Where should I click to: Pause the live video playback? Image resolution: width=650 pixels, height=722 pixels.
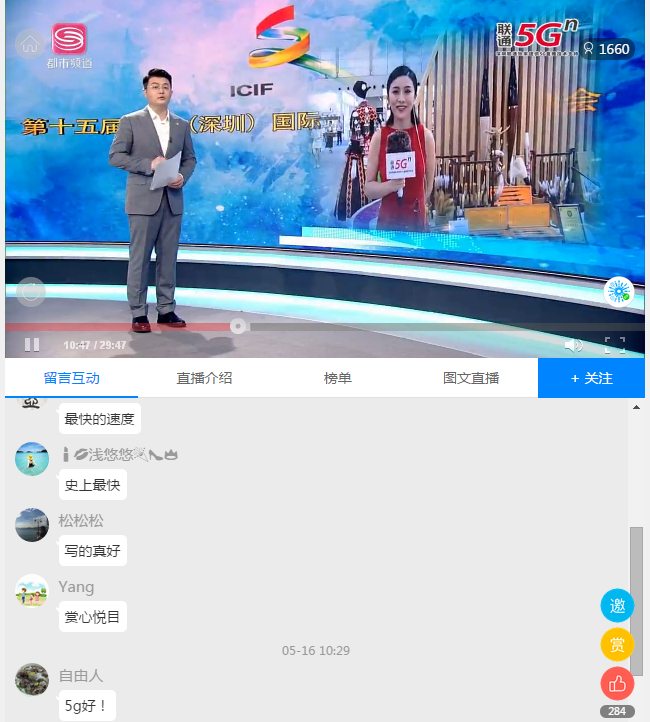tap(32, 345)
